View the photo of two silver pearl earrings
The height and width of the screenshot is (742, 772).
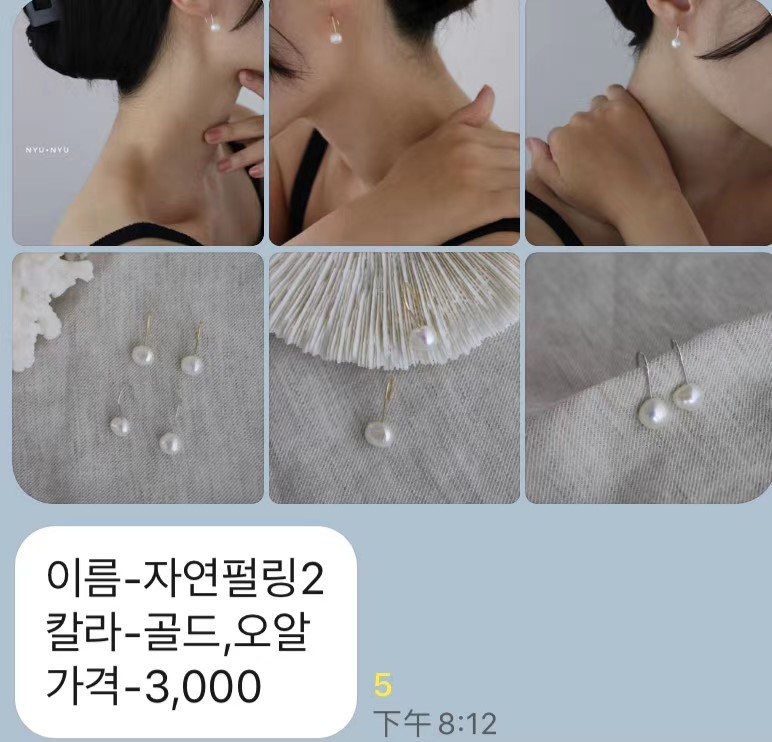pos(648,378)
